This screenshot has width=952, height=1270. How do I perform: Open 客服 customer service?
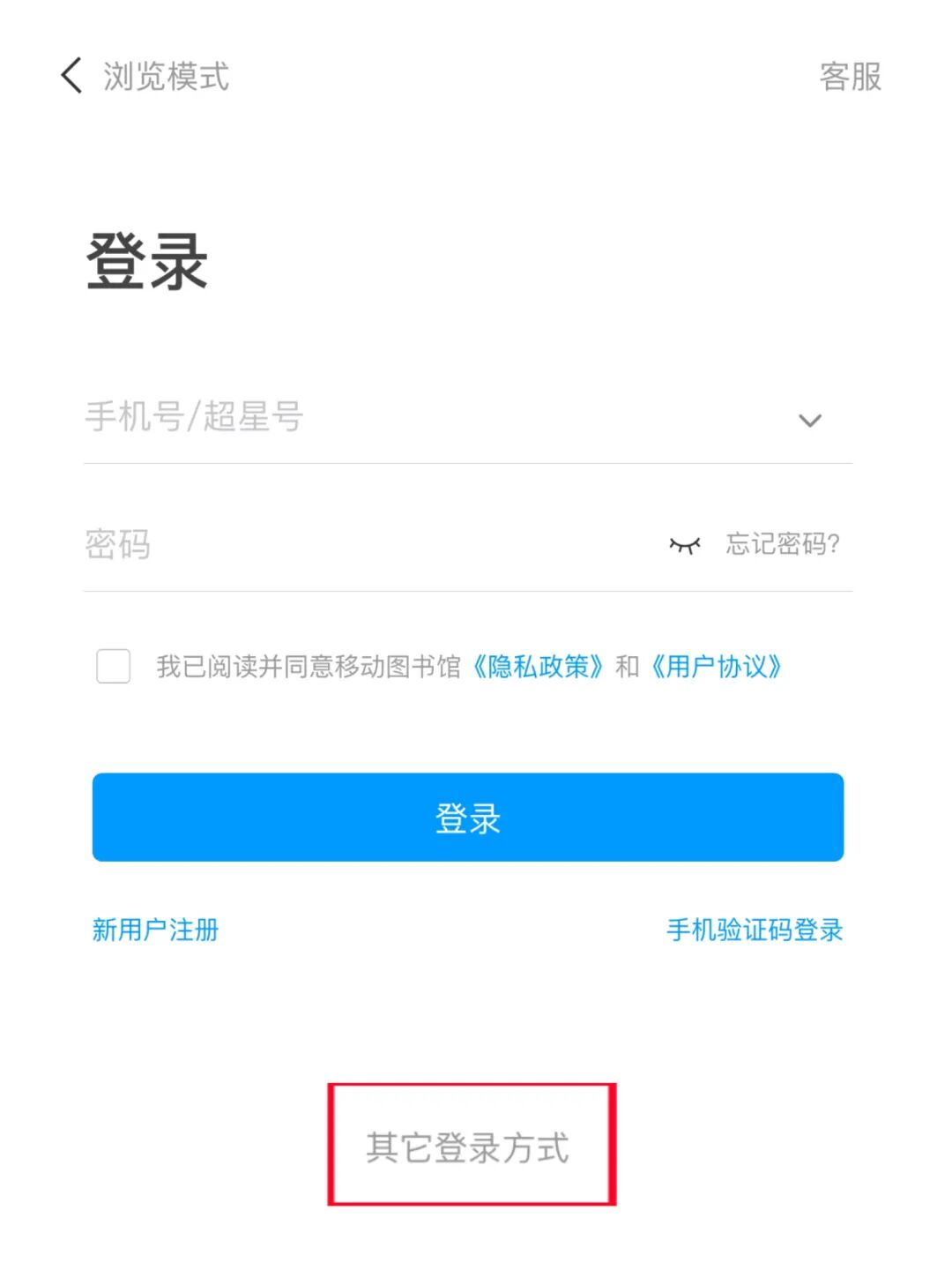pyautogui.click(x=850, y=77)
